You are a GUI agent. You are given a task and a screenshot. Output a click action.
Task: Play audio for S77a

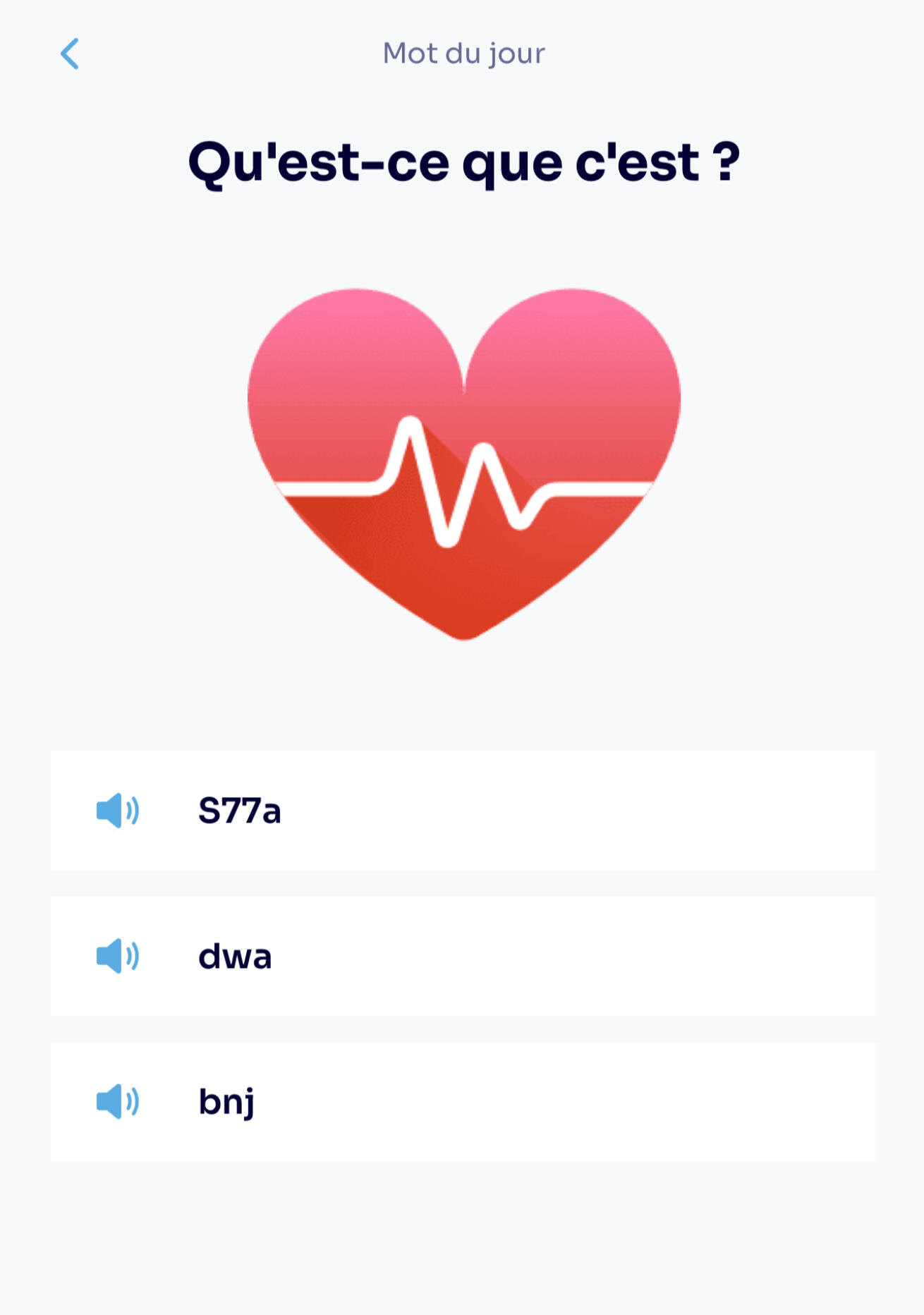[117, 811]
